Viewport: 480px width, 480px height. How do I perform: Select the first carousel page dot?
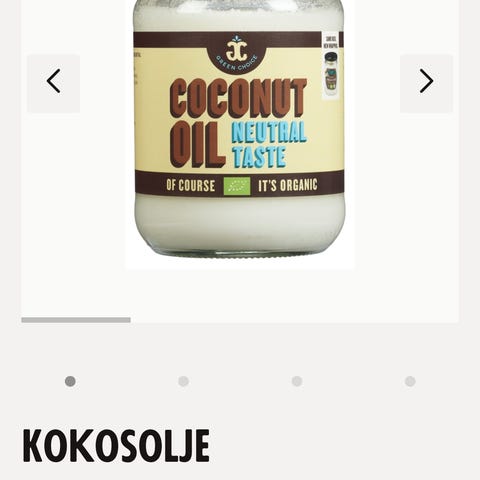click(x=70, y=381)
